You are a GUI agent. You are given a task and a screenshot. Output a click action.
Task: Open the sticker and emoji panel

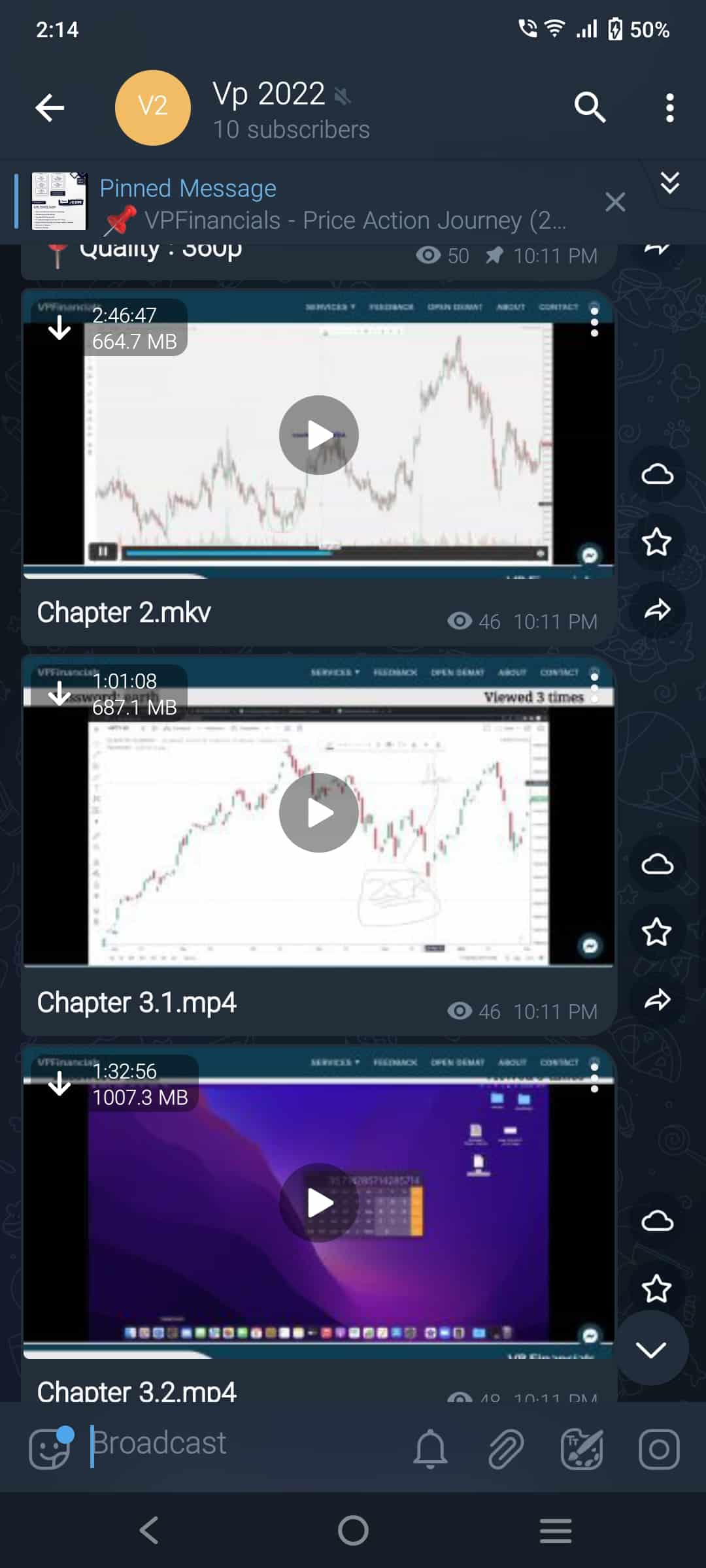51,1448
